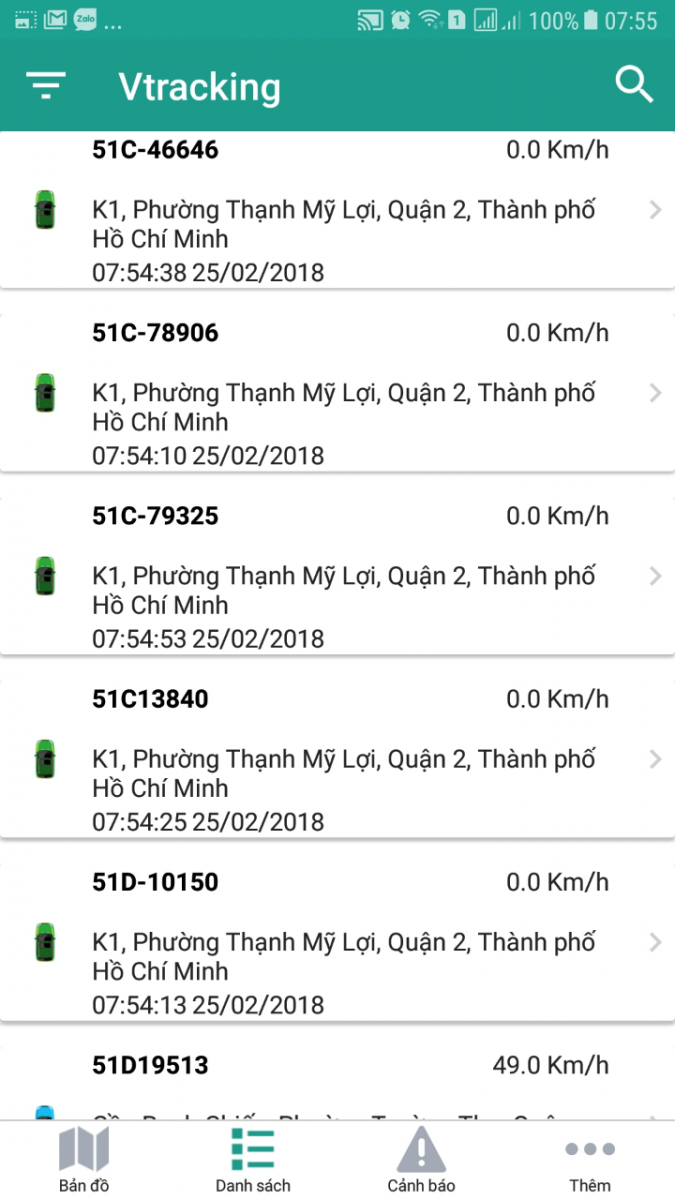
Task: Search vehicles with the magnifier icon
Action: pos(634,86)
